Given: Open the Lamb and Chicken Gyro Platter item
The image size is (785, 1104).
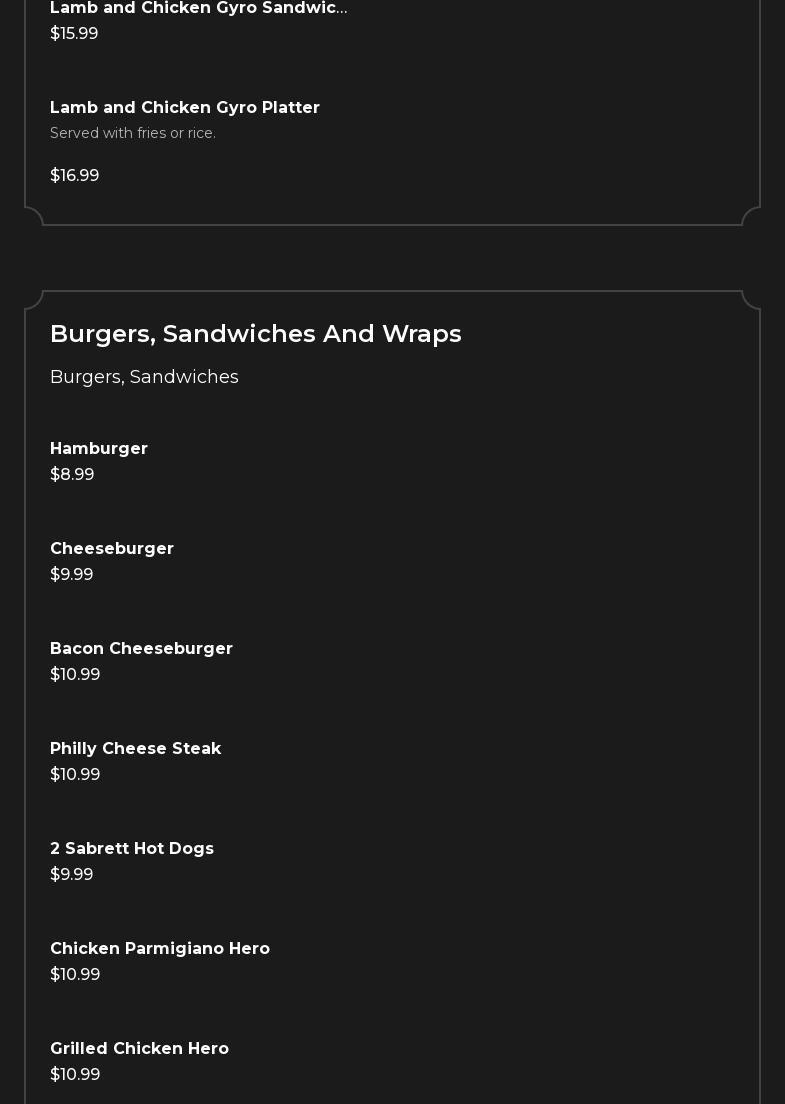Looking at the screenshot, I should click(x=185, y=108).
